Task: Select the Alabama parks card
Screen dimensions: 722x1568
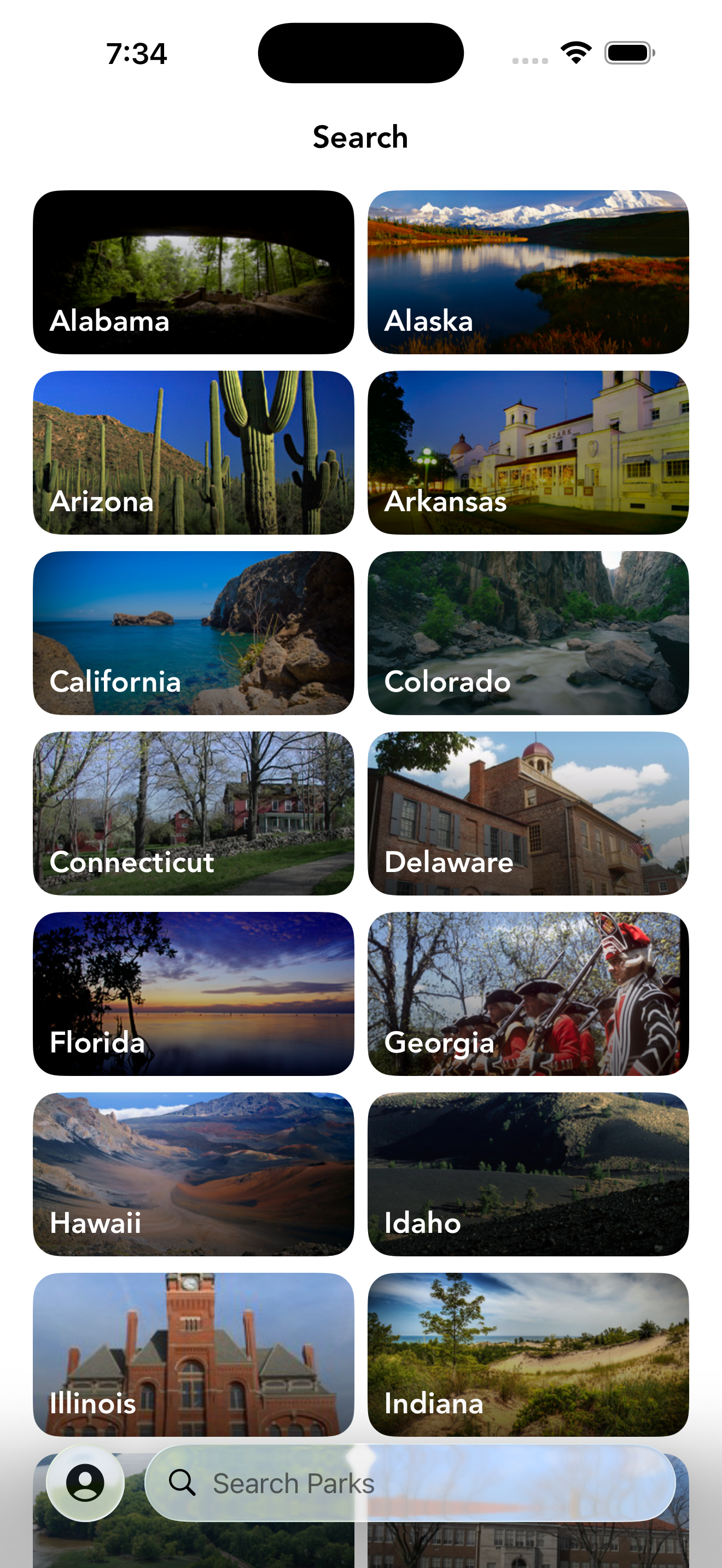Action: 194,272
